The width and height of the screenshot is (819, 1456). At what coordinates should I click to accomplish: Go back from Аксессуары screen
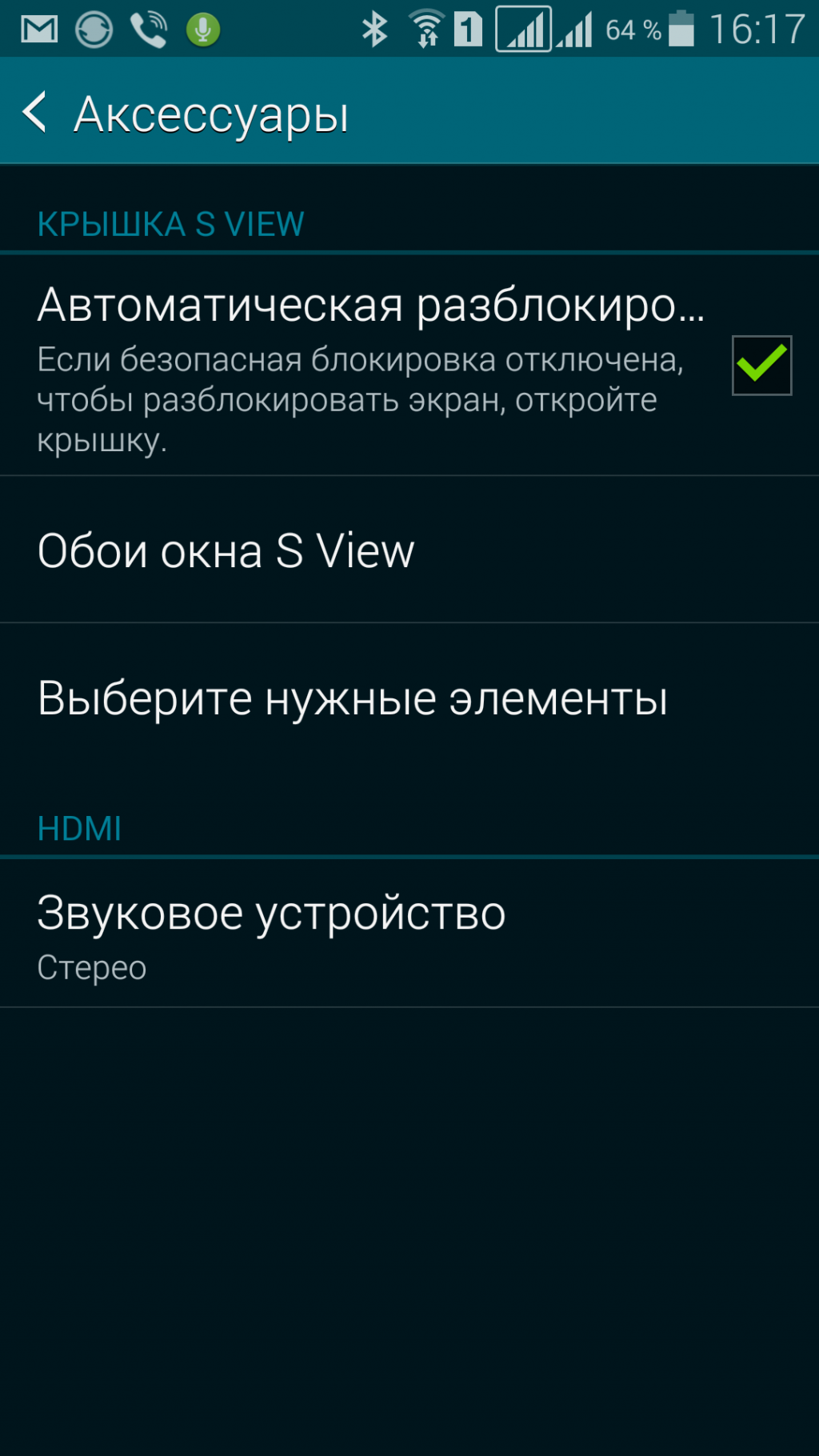(x=36, y=112)
